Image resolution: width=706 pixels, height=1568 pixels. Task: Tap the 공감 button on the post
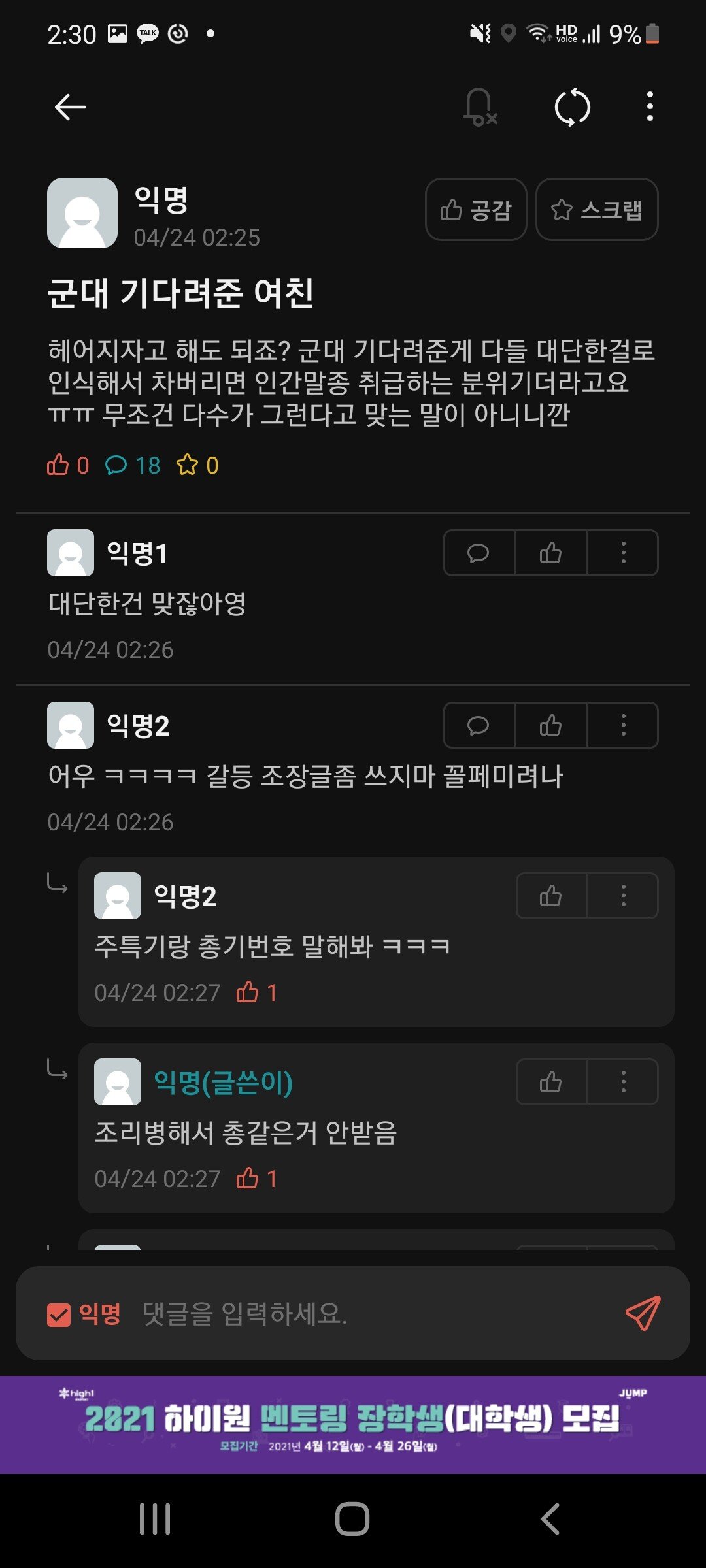click(476, 210)
